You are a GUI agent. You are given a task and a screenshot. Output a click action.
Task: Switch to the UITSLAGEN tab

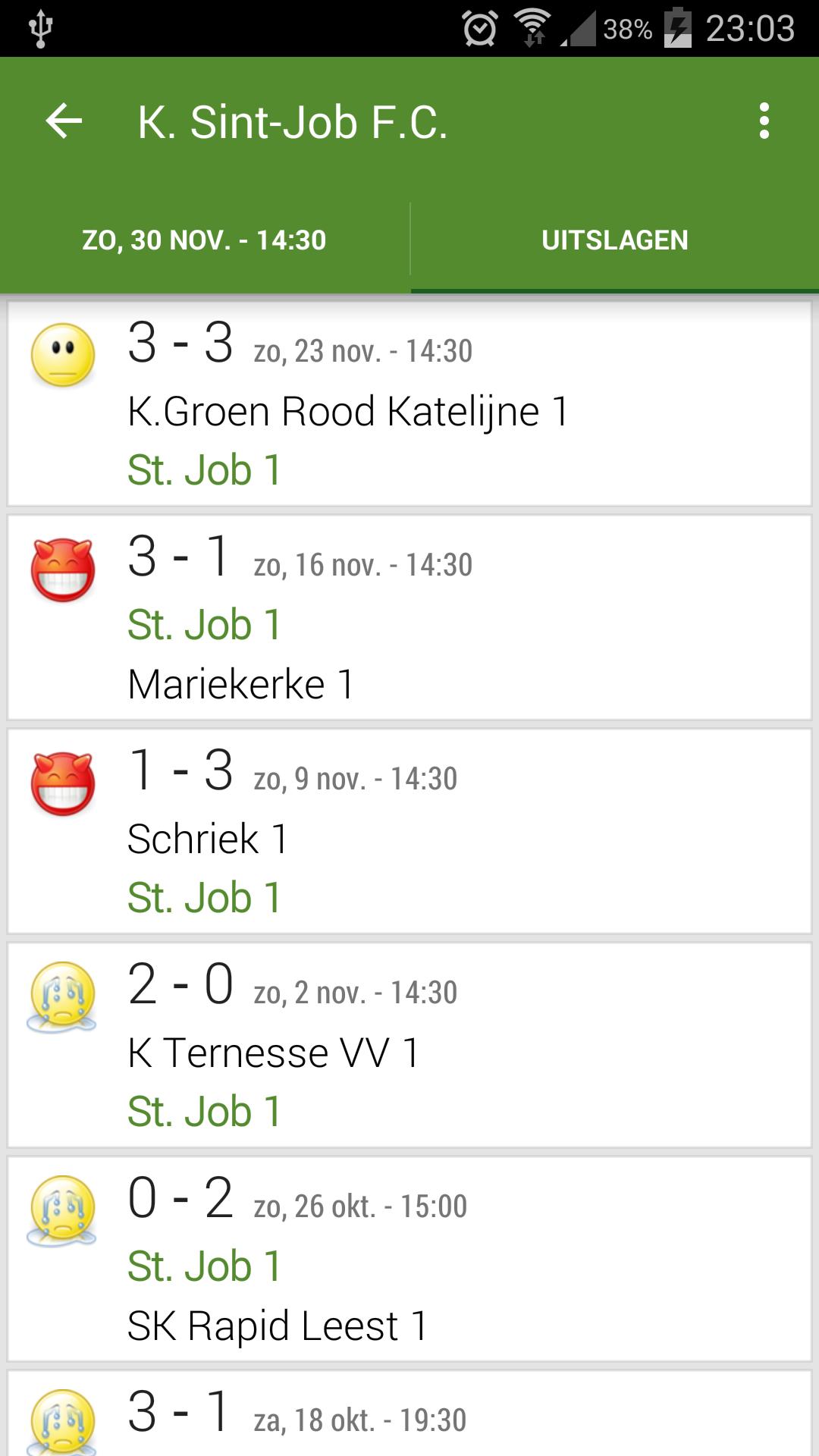click(x=616, y=240)
